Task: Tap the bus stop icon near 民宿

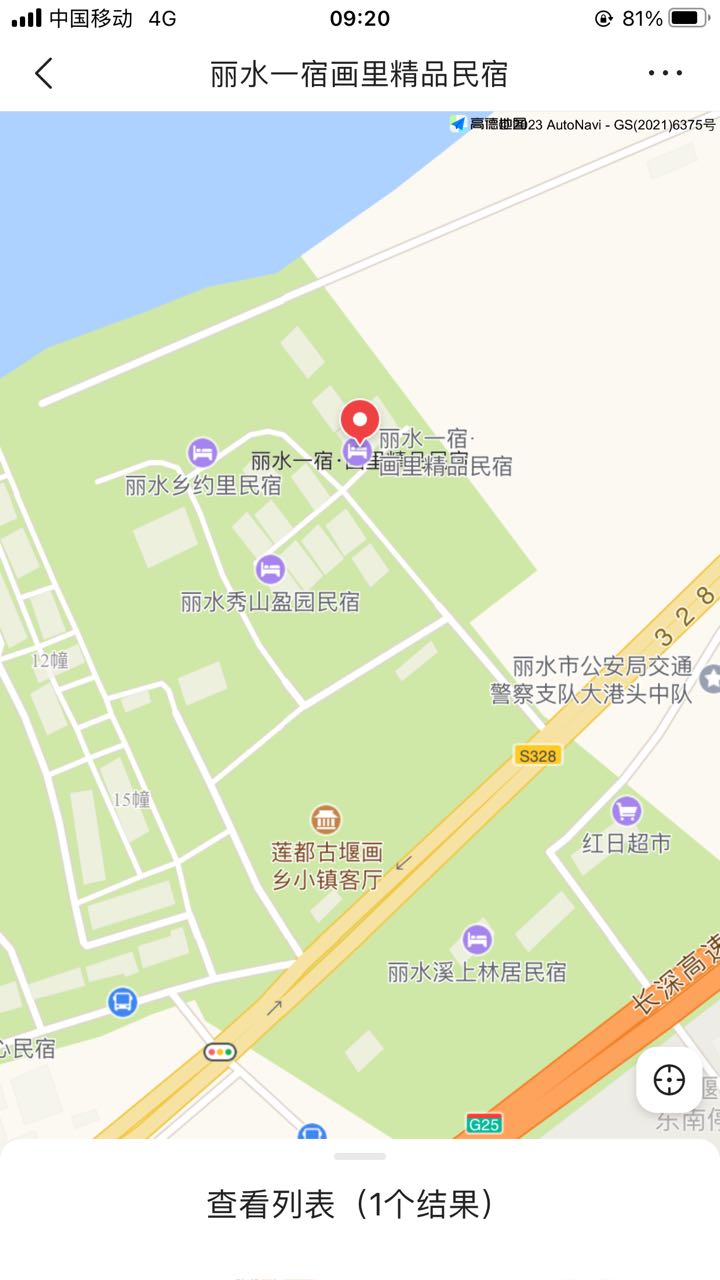Action: click(123, 1001)
